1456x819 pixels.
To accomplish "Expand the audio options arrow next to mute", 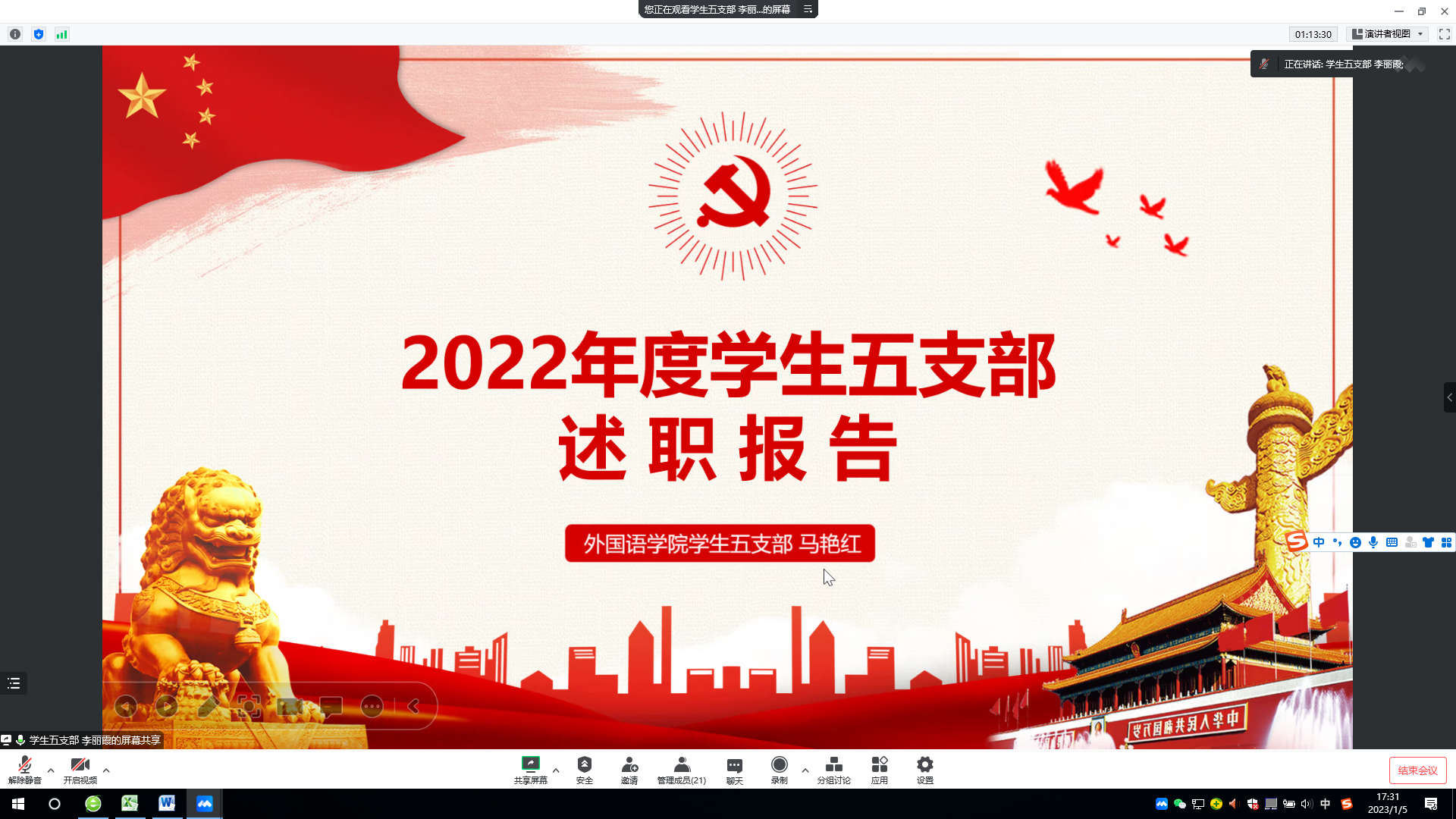I will click(51, 770).
